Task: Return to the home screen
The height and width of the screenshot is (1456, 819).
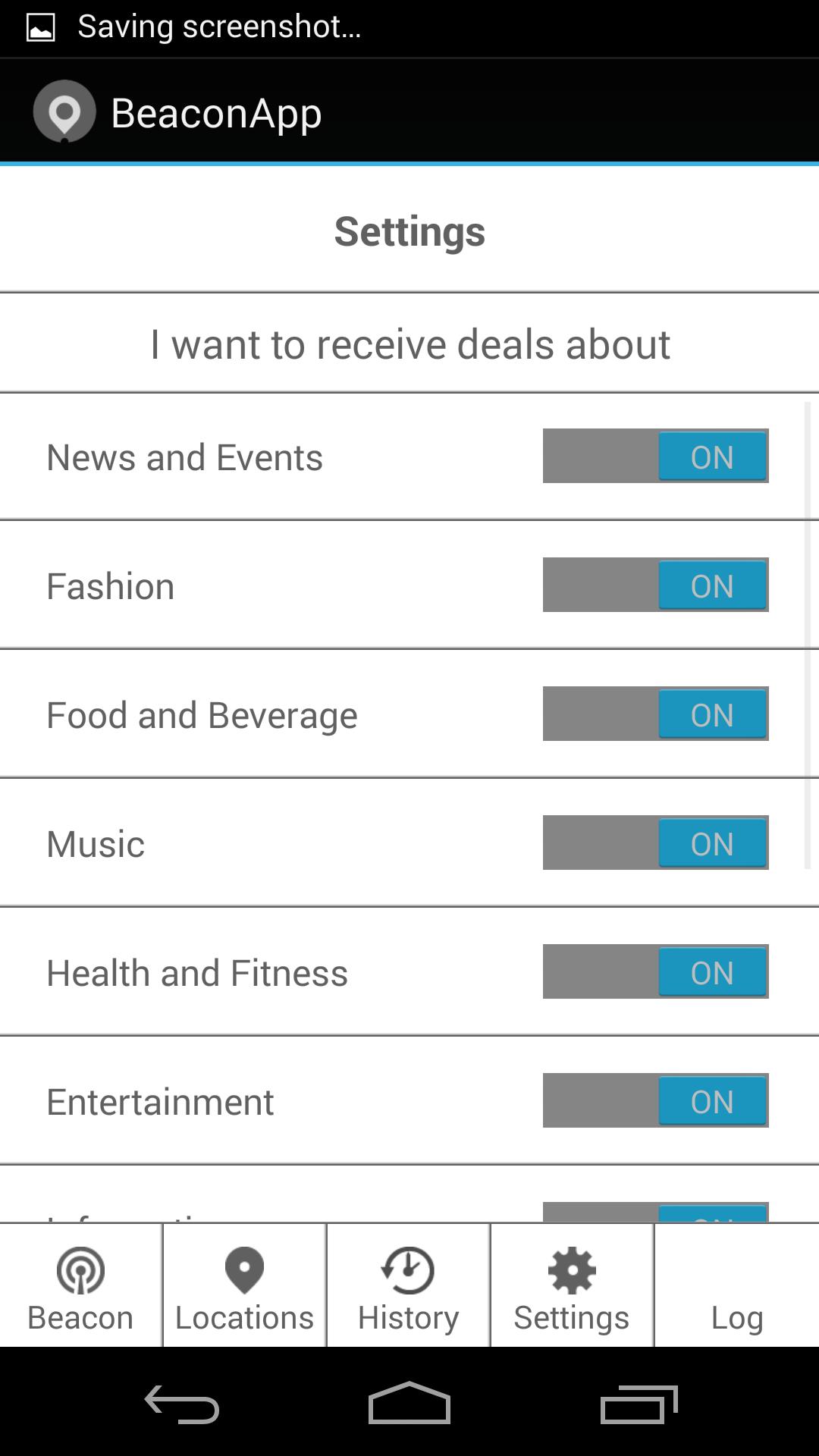Action: click(x=409, y=1404)
